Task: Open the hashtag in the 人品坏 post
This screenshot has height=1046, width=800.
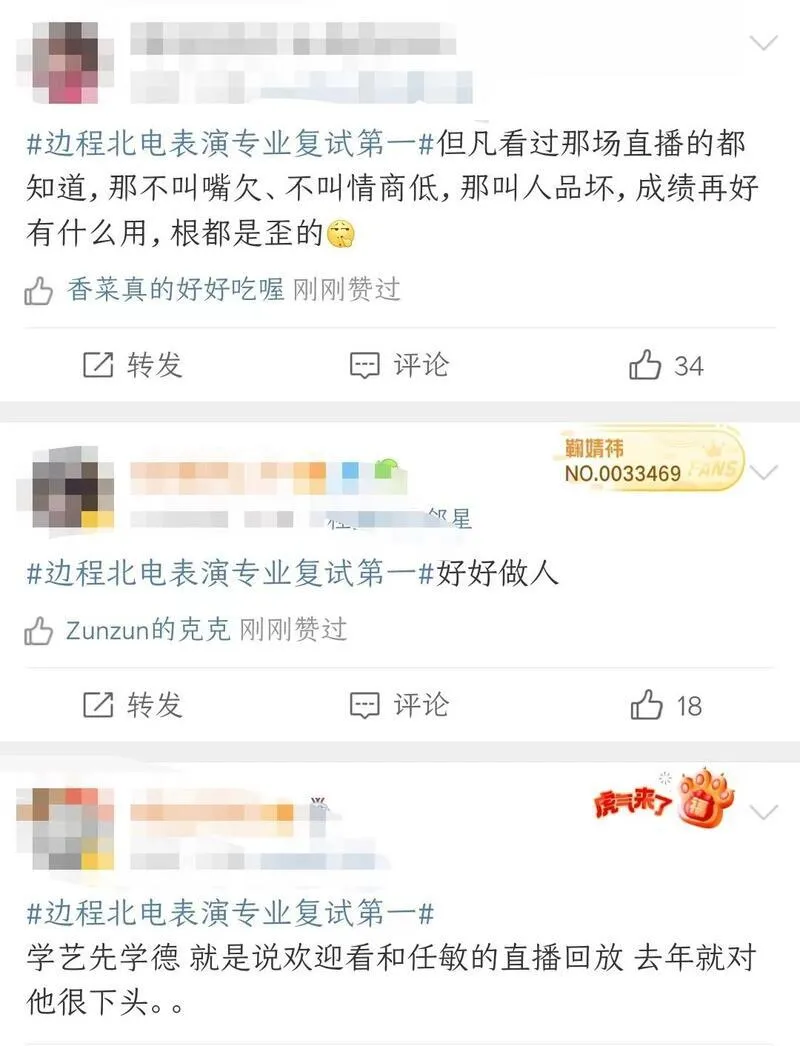Action: [x=228, y=144]
